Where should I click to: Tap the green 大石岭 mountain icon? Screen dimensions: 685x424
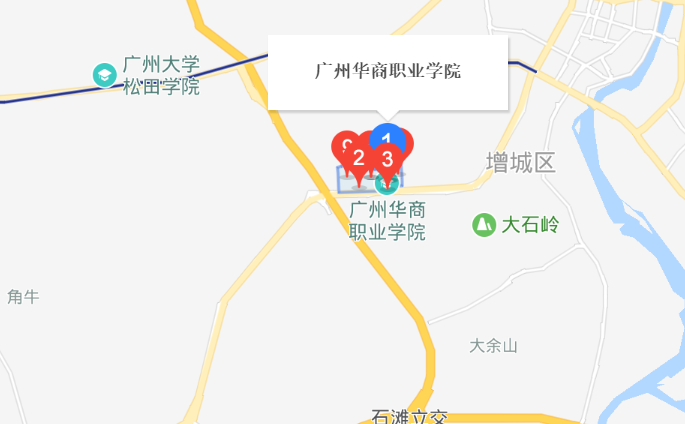pos(484,225)
